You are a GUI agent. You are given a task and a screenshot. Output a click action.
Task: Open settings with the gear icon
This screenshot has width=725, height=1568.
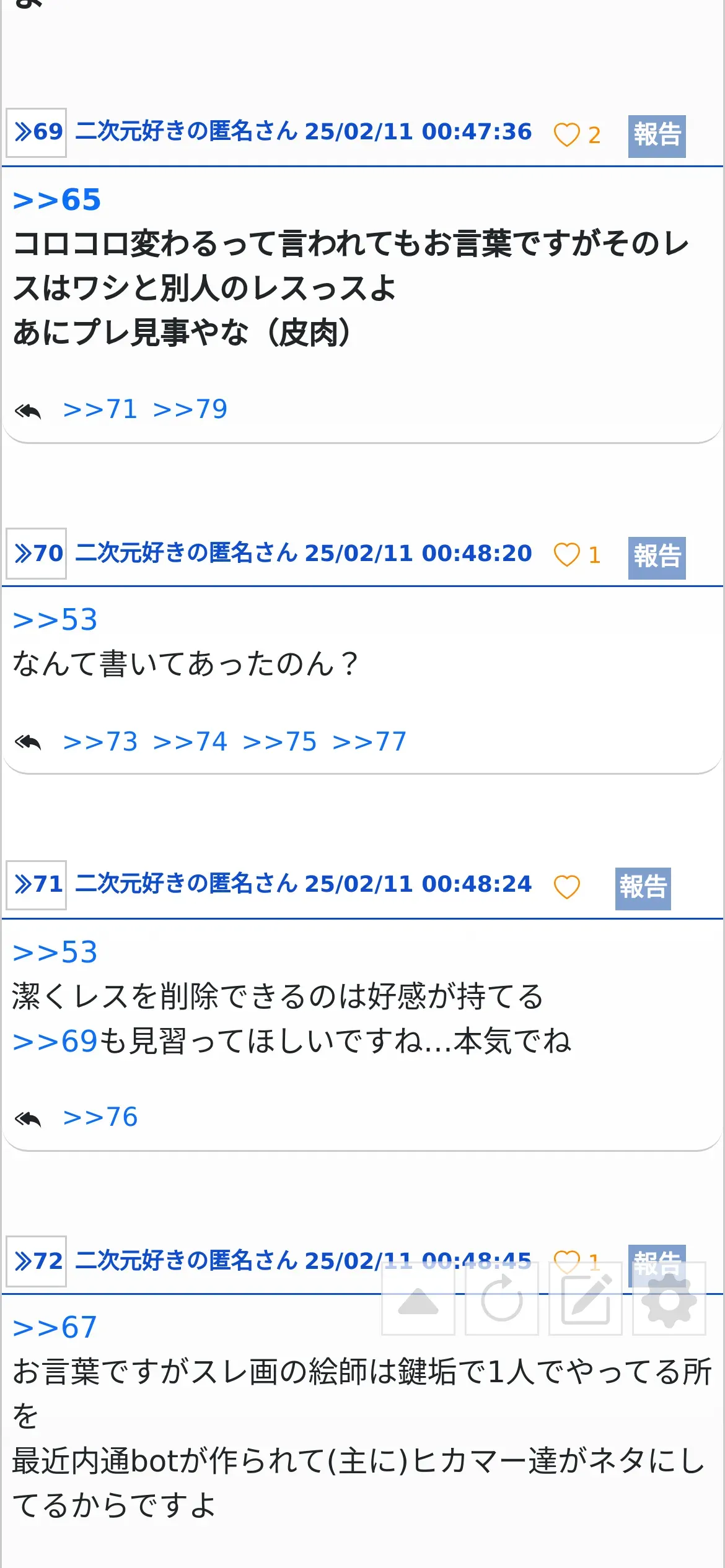pos(669,1299)
